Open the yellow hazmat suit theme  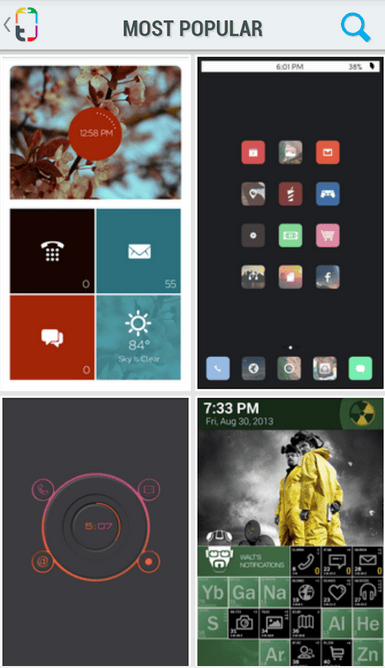pyautogui.click(x=290, y=533)
